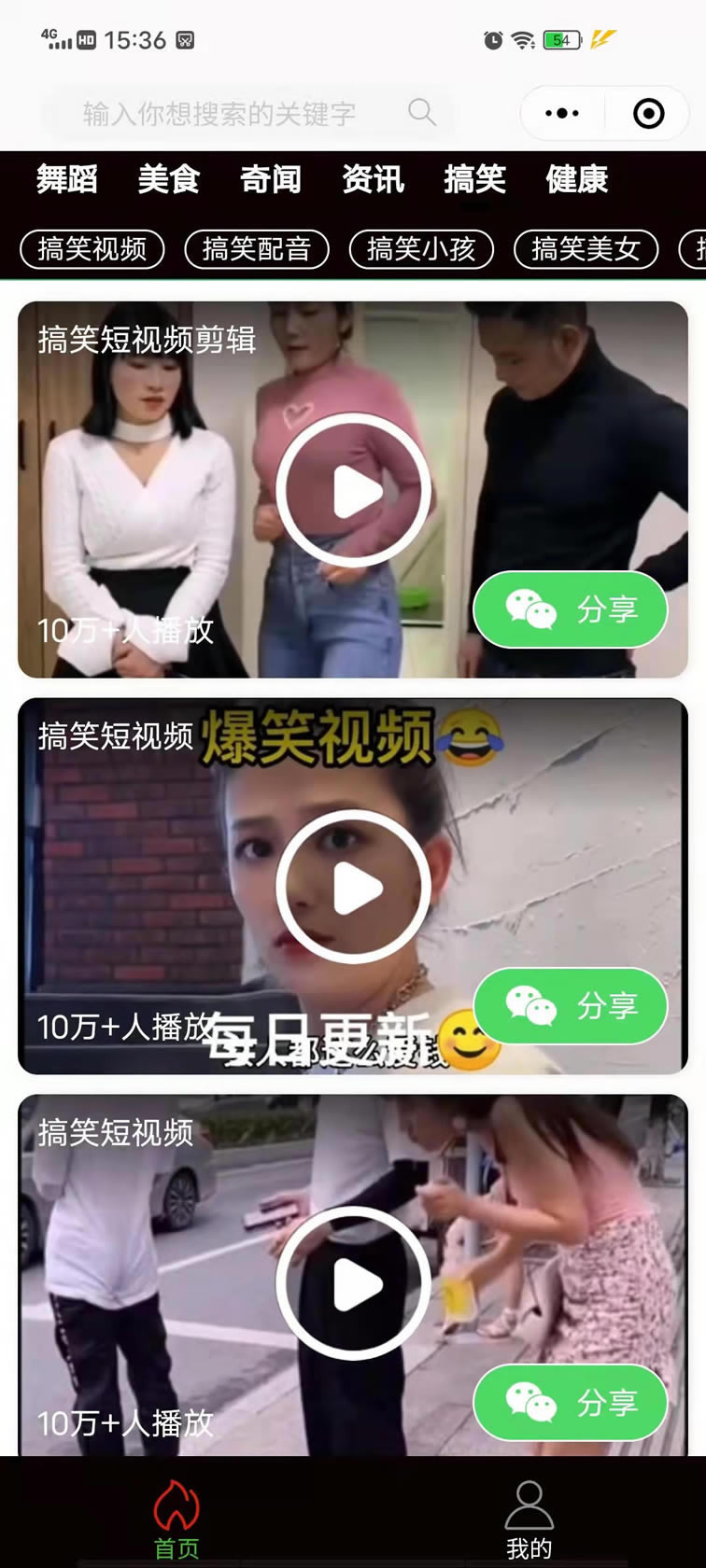Screen dimensions: 706x1568
Task: Select the 搞笑 category tab
Action: (x=474, y=178)
